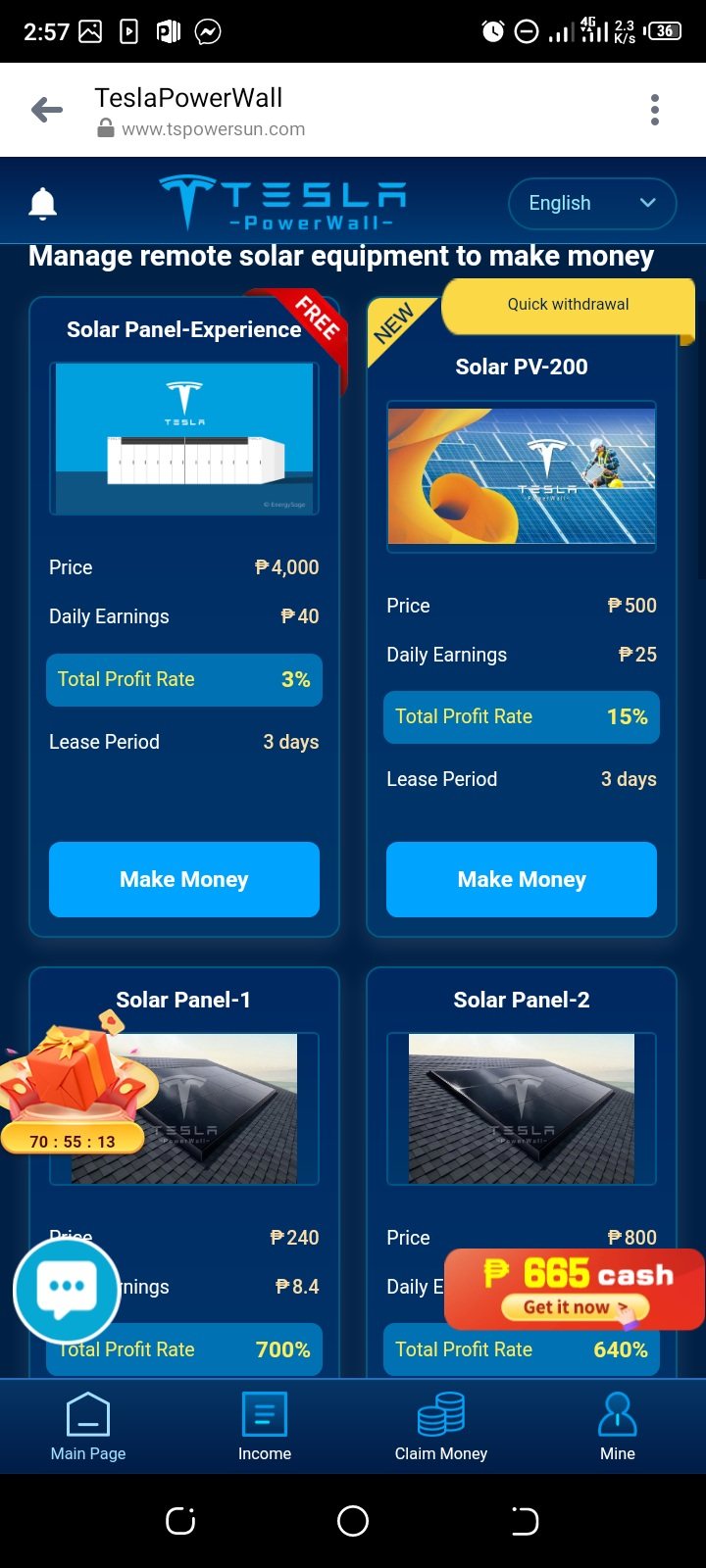This screenshot has height=1568, width=706.
Task: Open the gift box countdown bonus
Action: [x=74, y=1088]
